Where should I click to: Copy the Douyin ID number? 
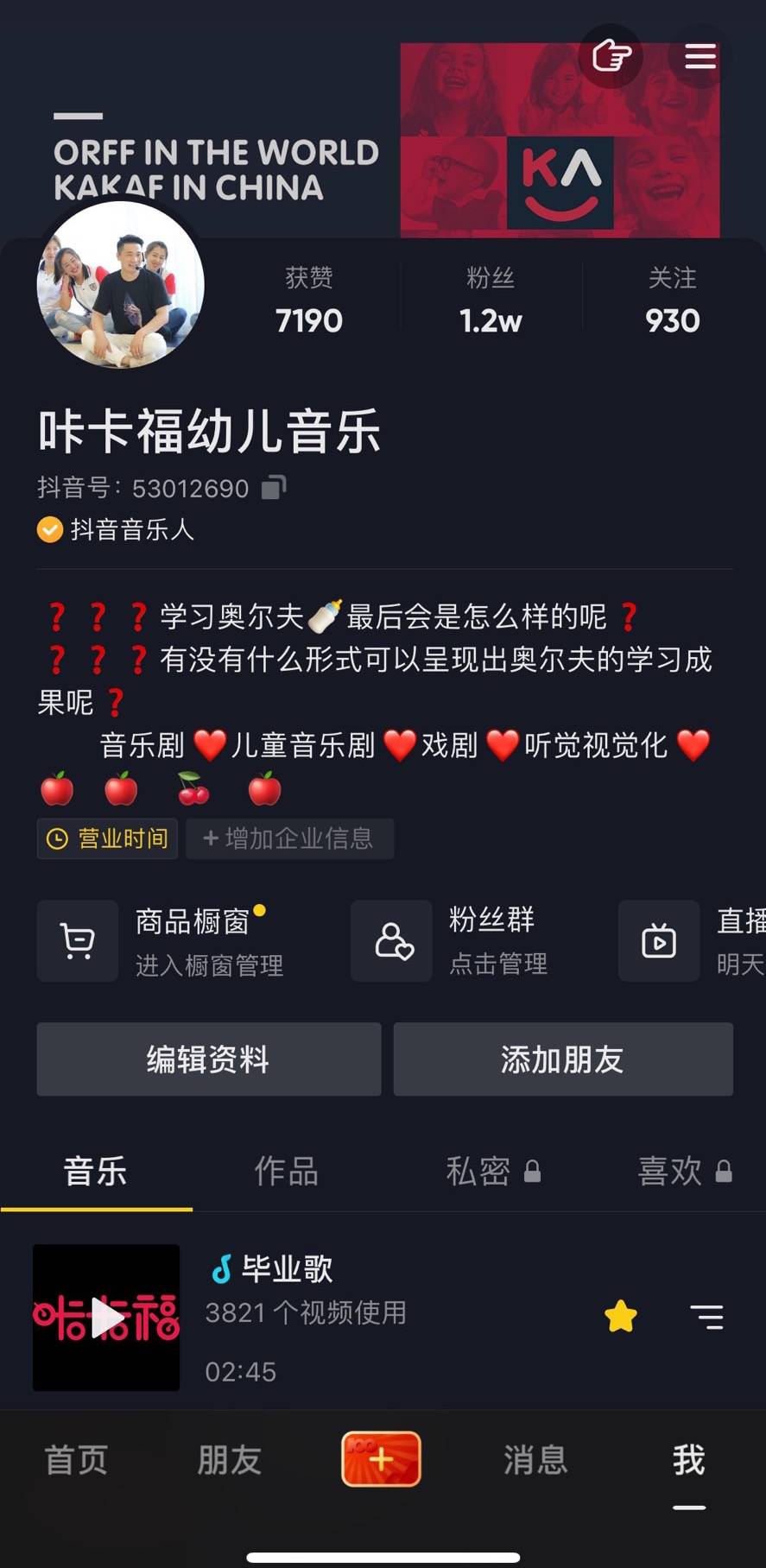coord(274,487)
